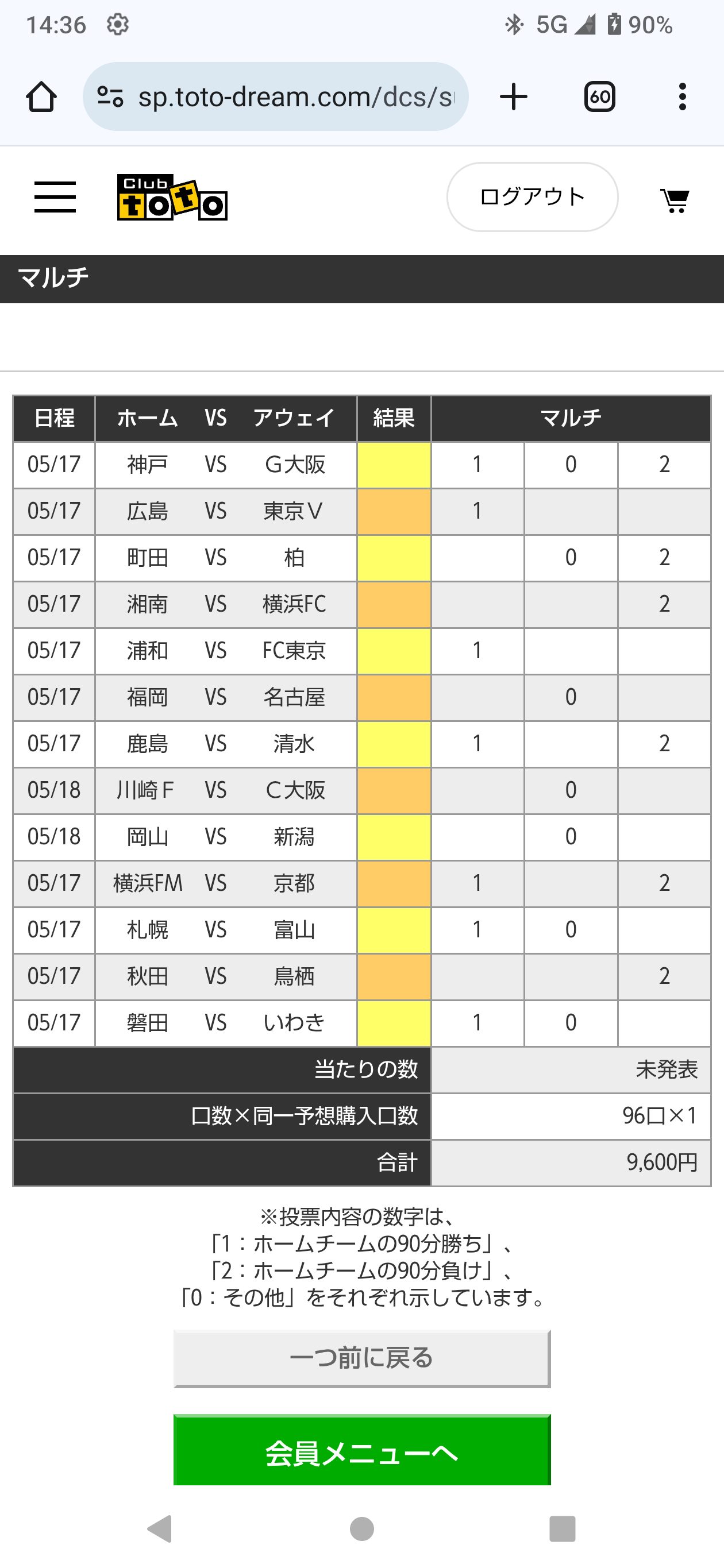Tap 一つ前に戻る to go back
Screen dimensions: 724x1568
pos(363,1358)
